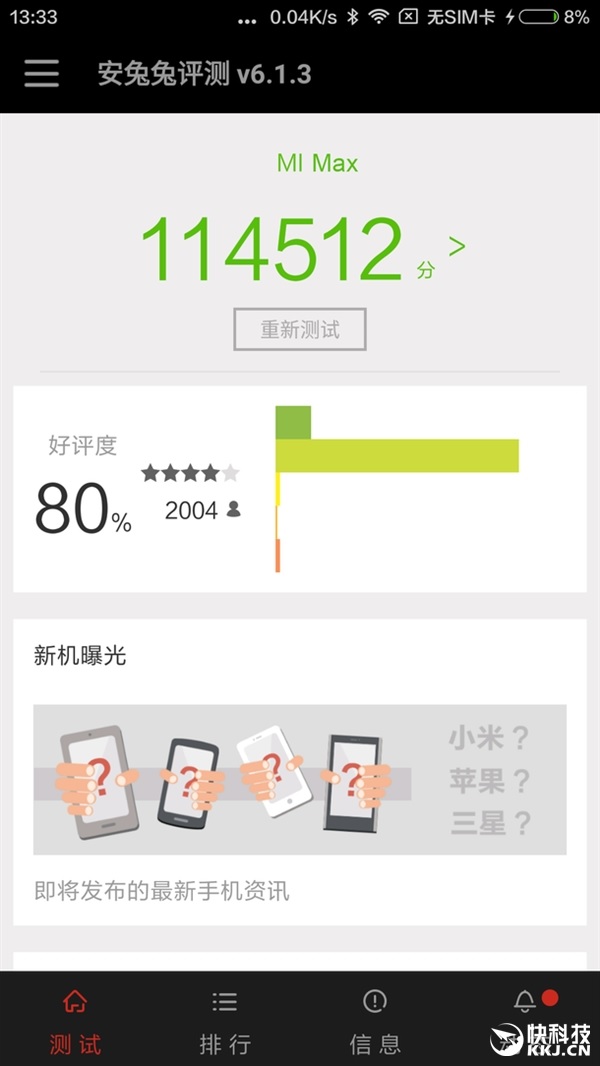
Task: Switch to the 测试 tab
Action: tap(75, 1020)
